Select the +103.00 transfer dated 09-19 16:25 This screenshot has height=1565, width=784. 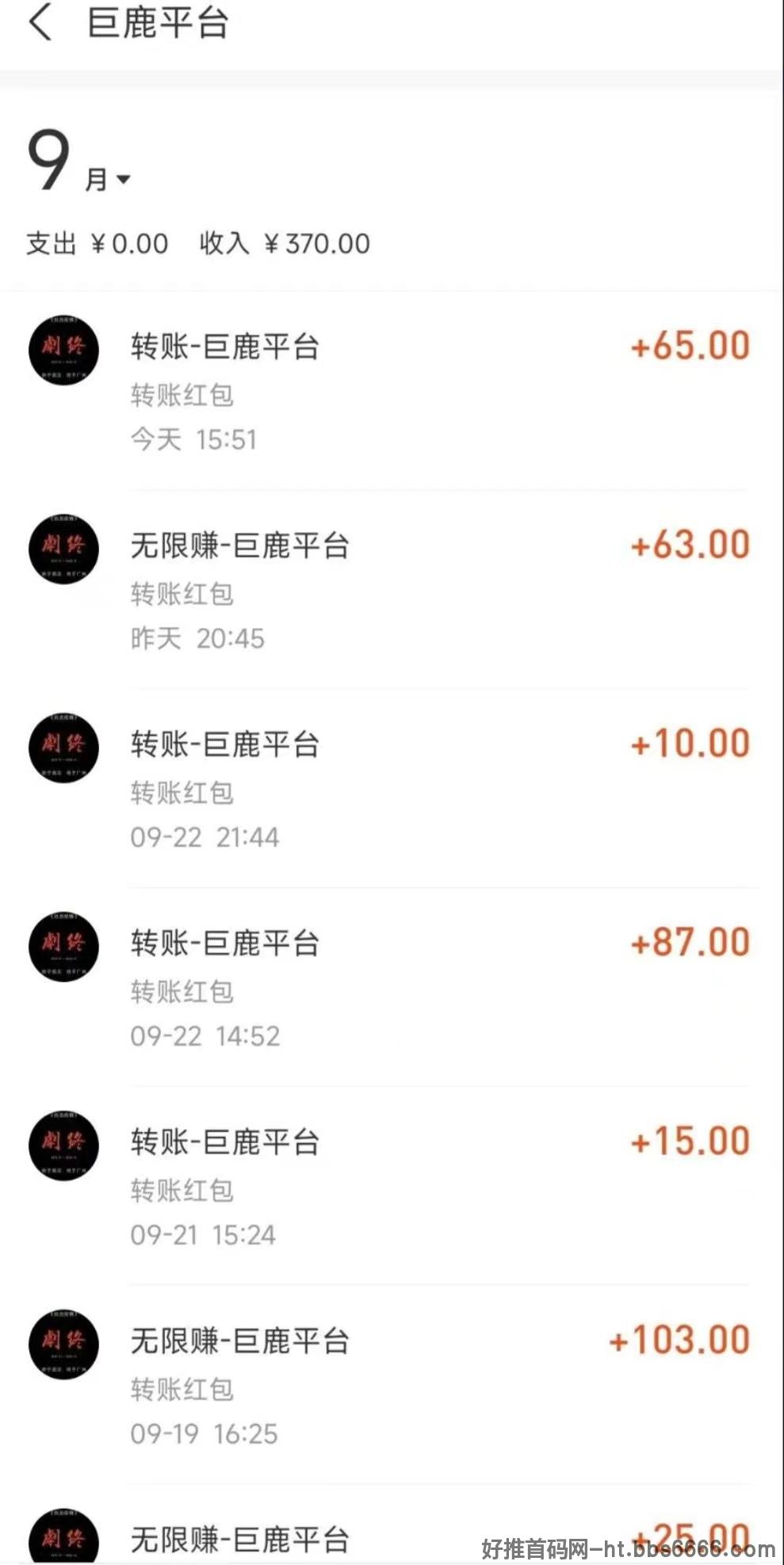pos(392,1386)
